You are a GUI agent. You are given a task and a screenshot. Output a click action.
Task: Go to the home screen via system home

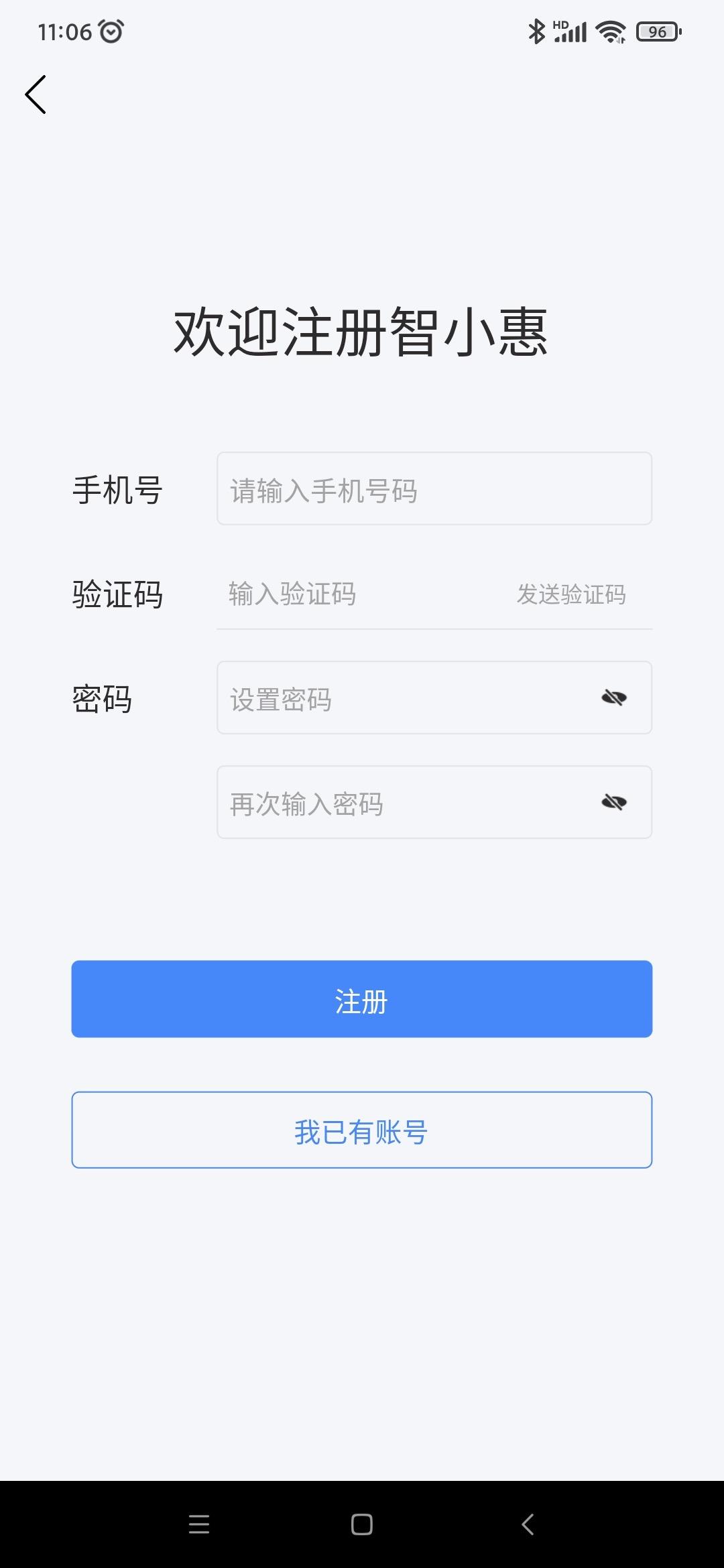coord(362,1524)
